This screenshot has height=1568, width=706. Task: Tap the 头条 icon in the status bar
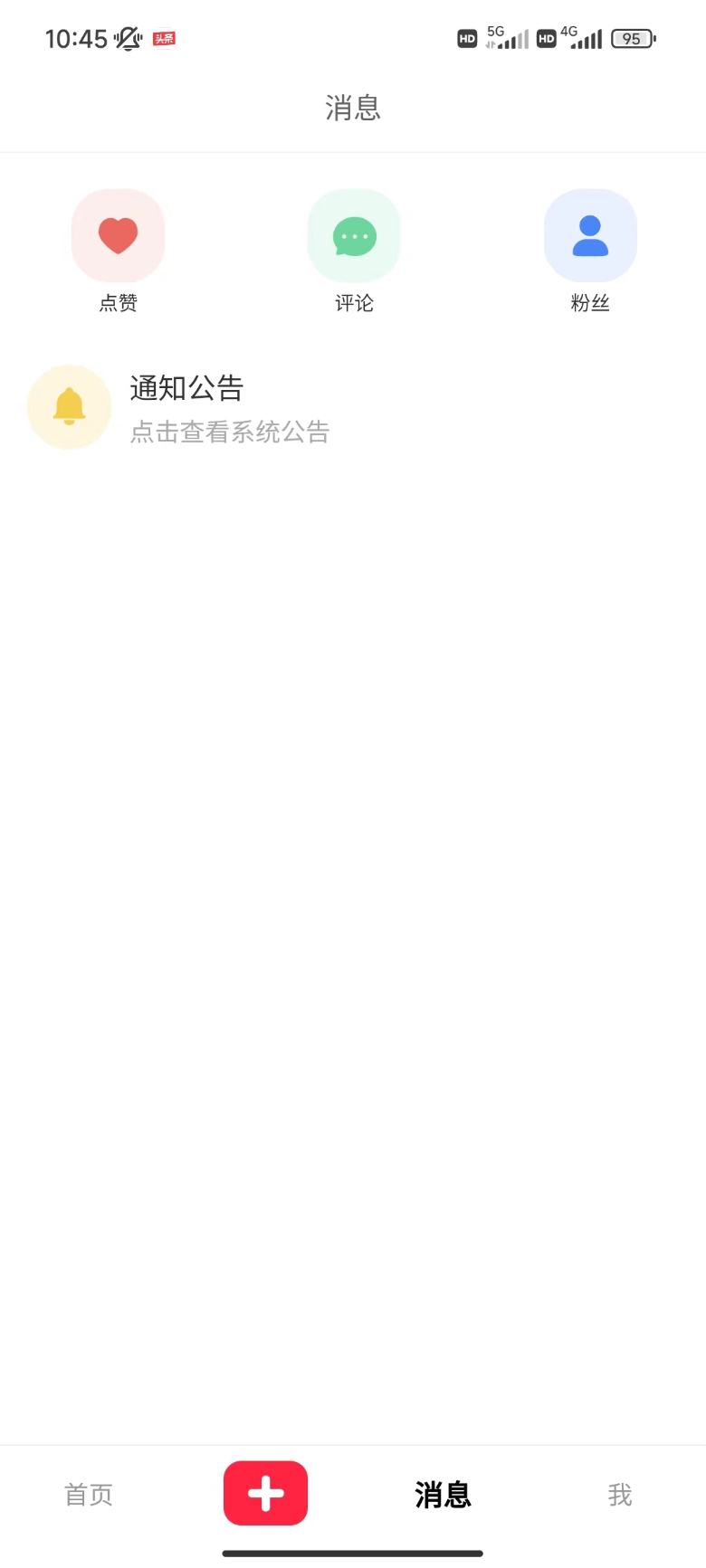tap(165, 39)
